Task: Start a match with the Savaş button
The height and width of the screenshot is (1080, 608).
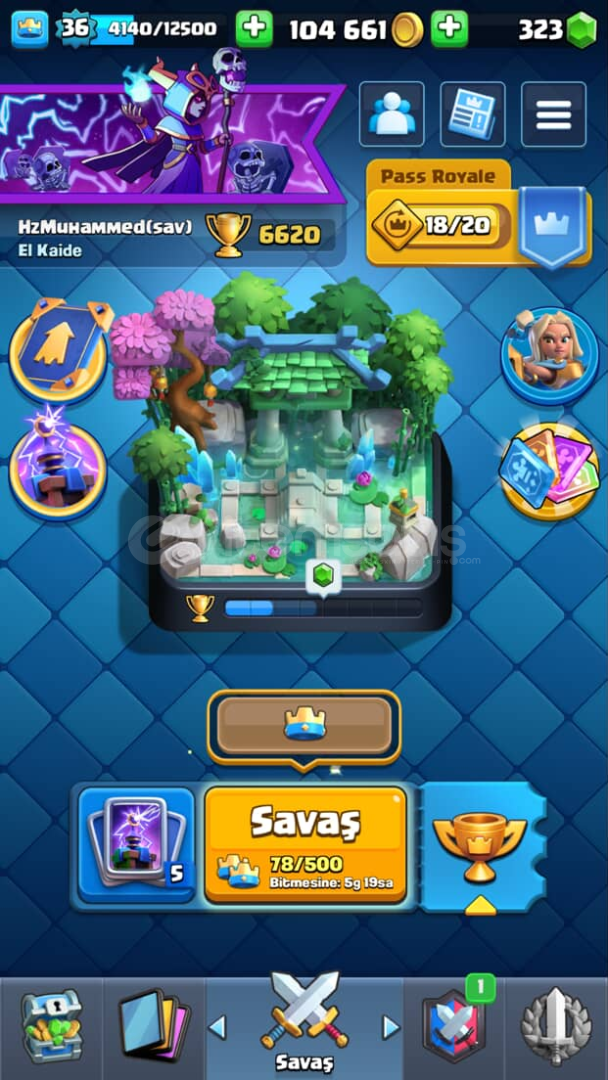Action: coord(305,844)
